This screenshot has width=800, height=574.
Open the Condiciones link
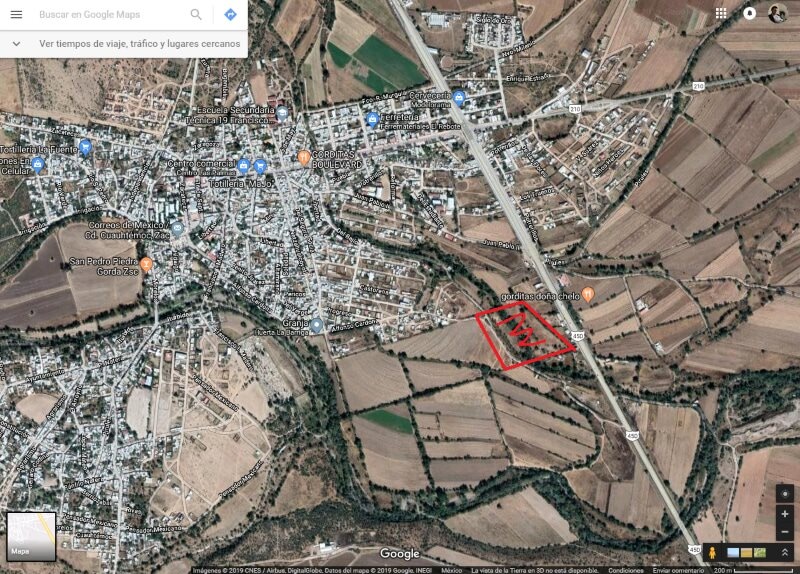tap(626, 569)
